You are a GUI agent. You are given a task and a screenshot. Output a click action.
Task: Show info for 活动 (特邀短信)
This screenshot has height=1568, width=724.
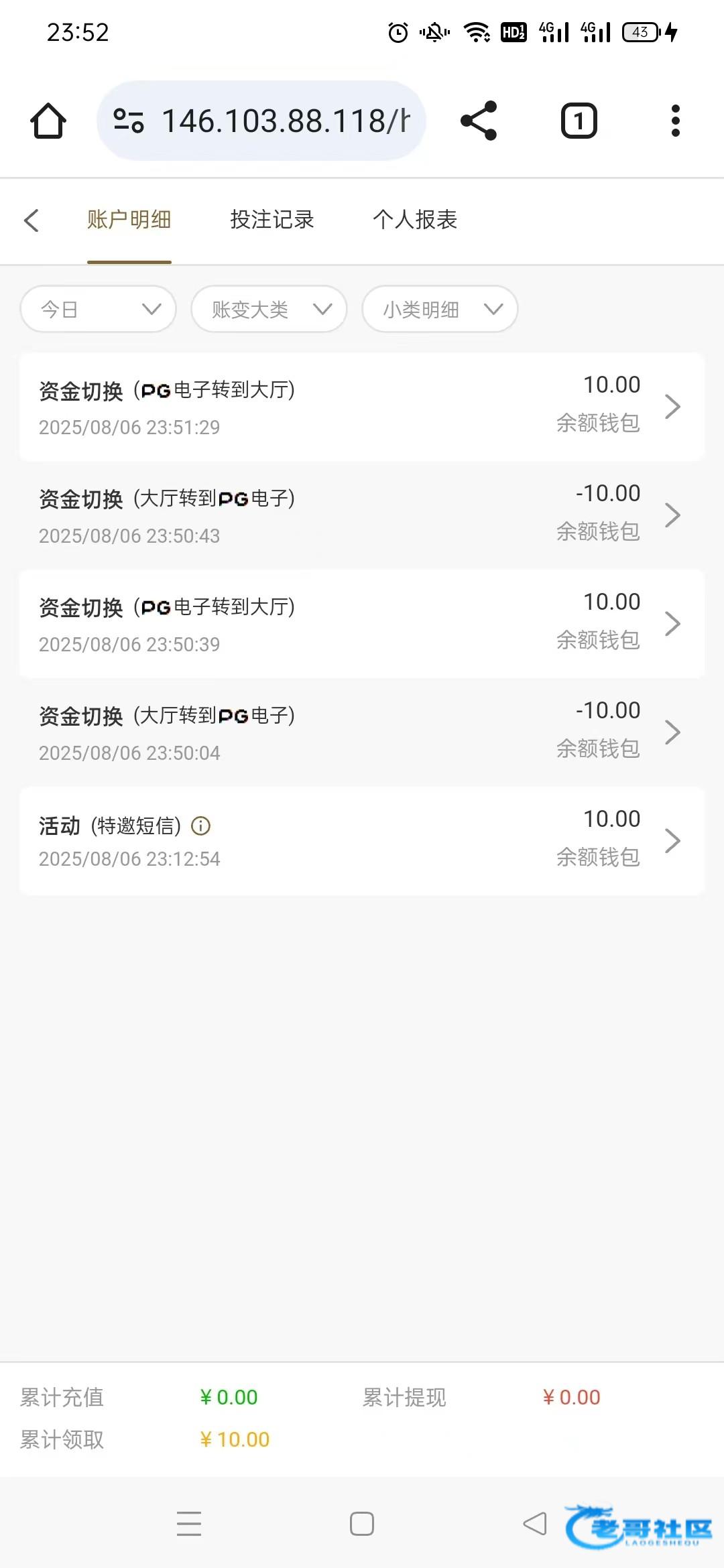pos(201,826)
